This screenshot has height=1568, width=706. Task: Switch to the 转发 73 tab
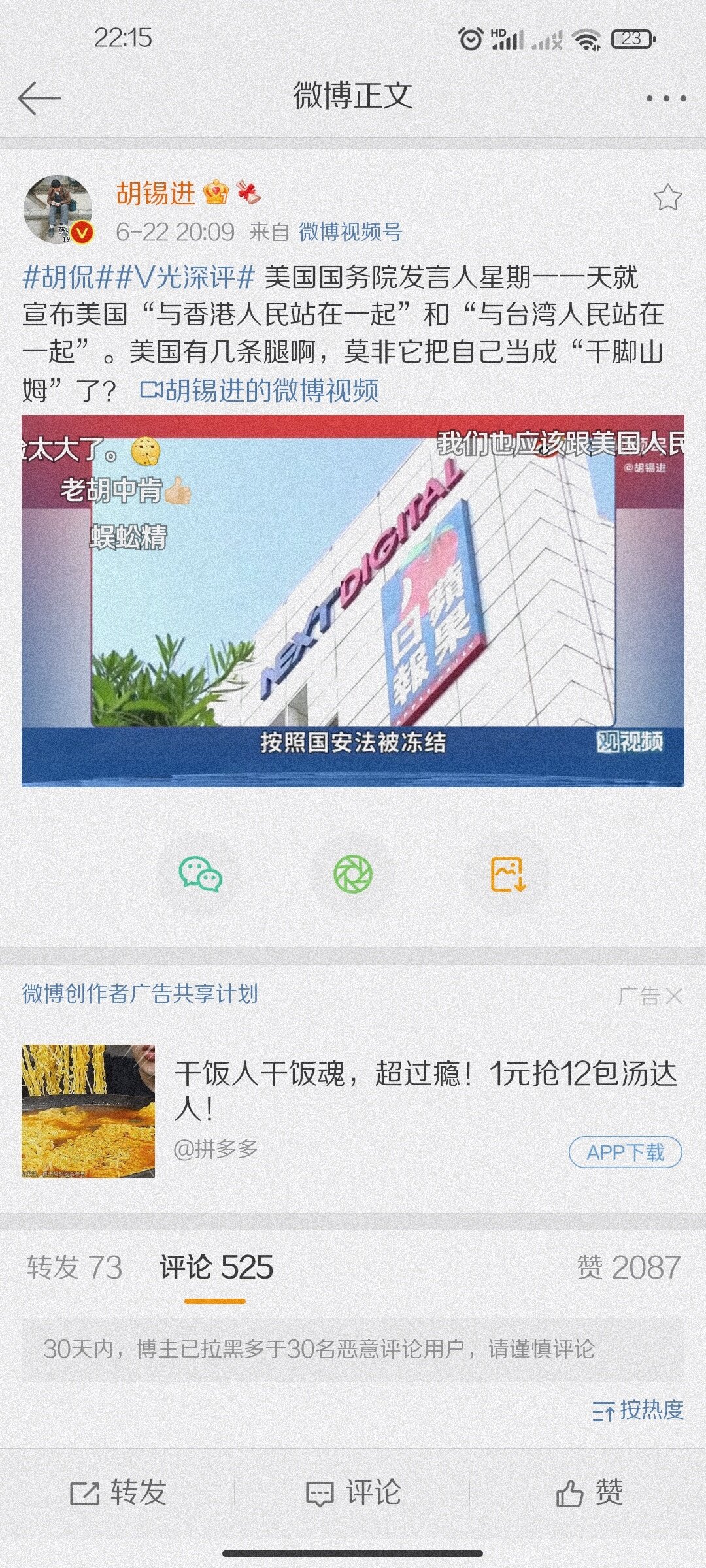[75, 1267]
